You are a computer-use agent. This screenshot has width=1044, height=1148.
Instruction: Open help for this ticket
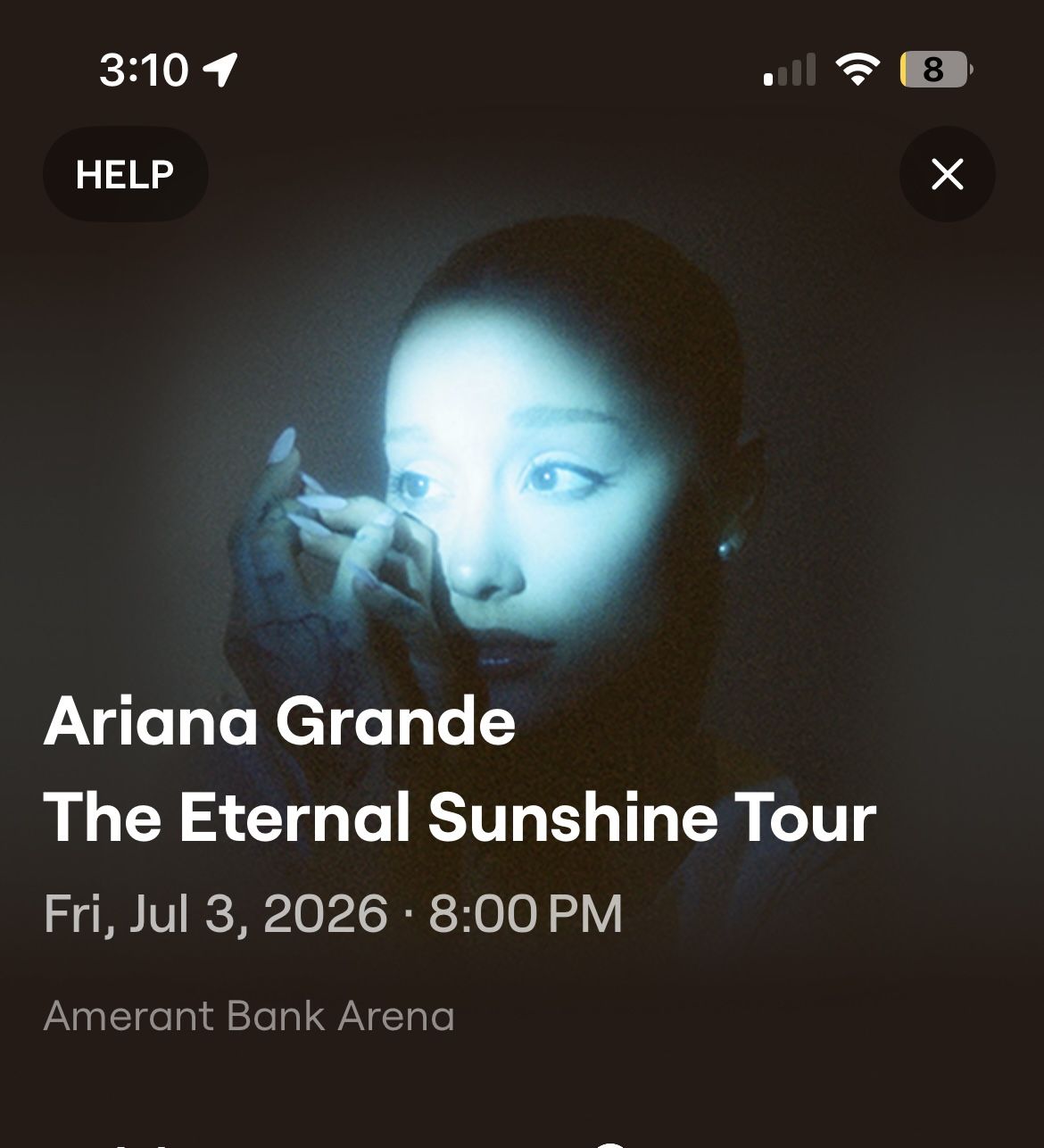125,173
